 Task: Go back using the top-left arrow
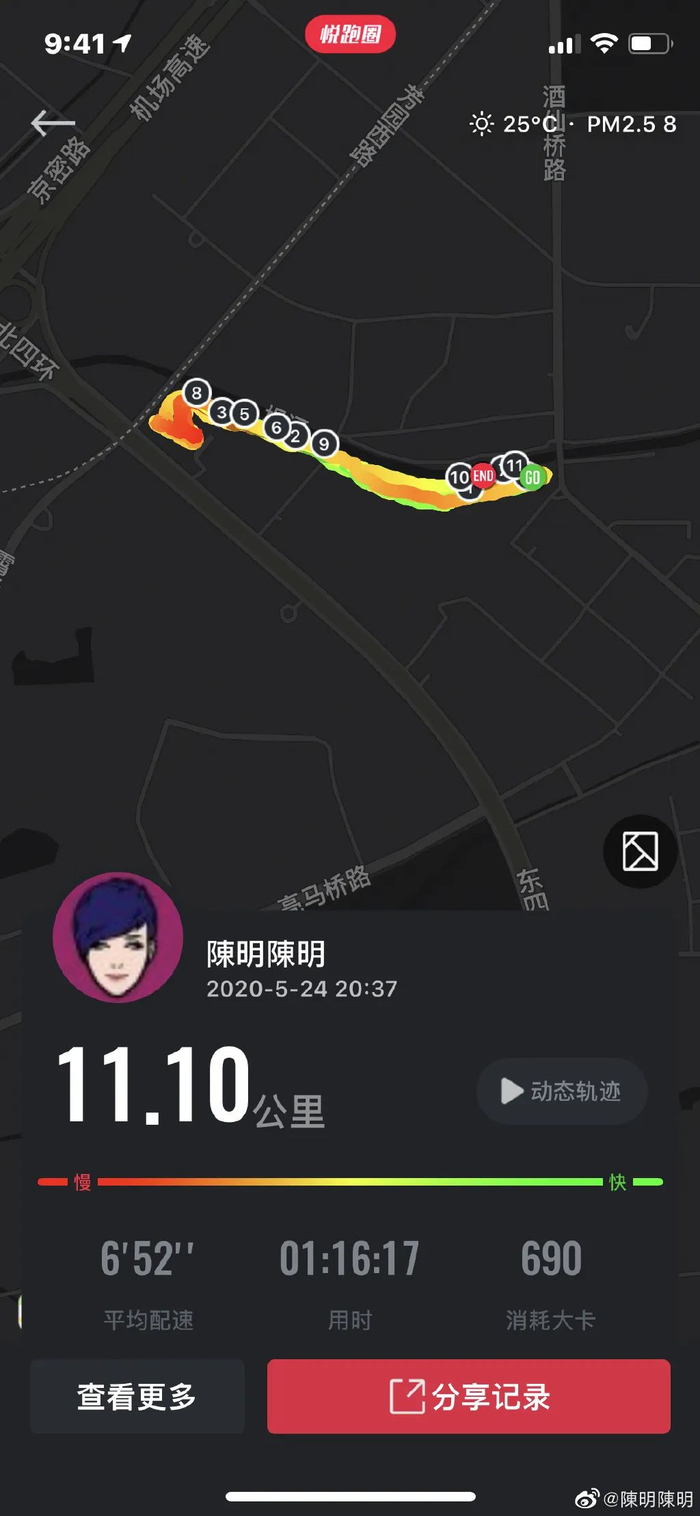pyautogui.click(x=53, y=123)
